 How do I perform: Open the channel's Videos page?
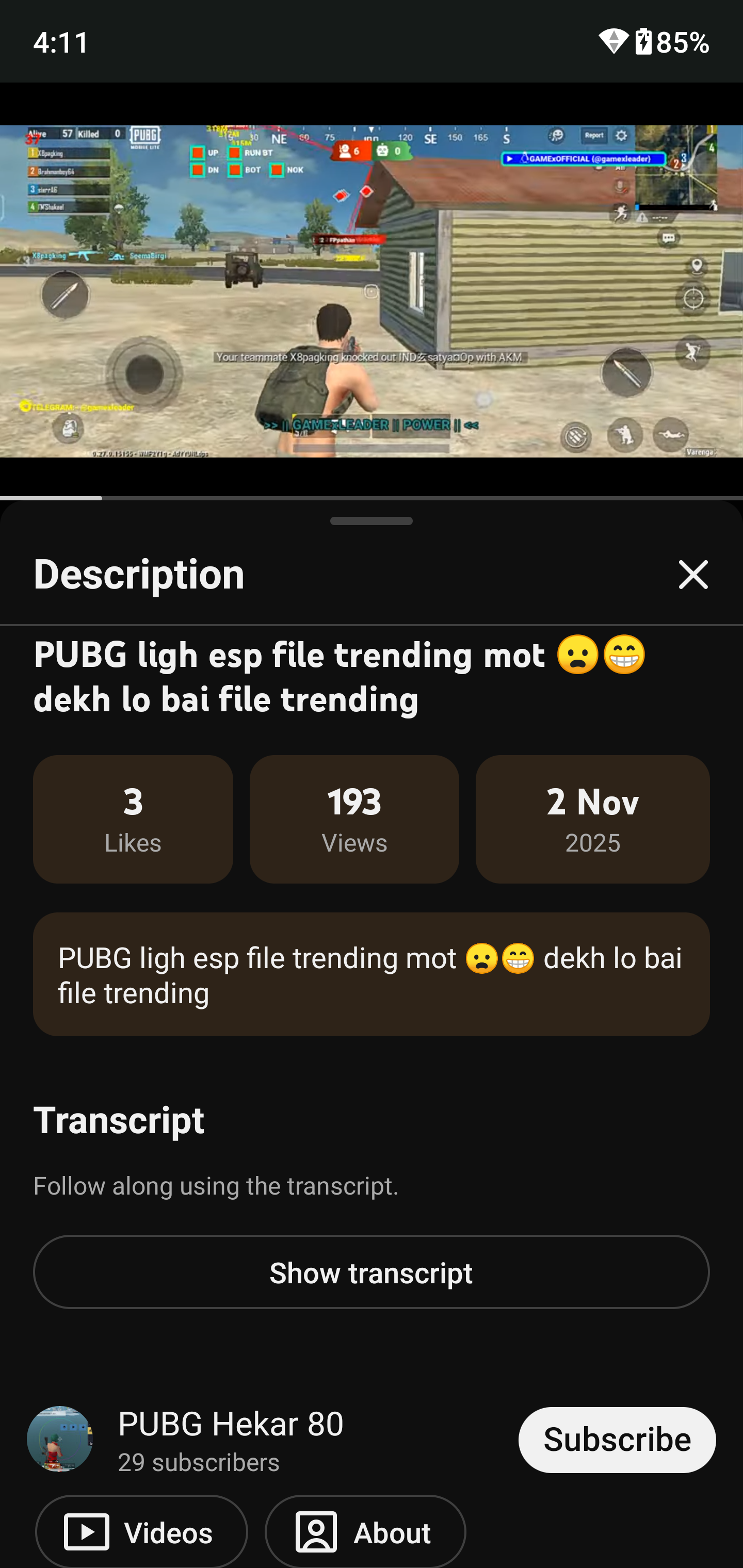pyautogui.click(x=141, y=1531)
